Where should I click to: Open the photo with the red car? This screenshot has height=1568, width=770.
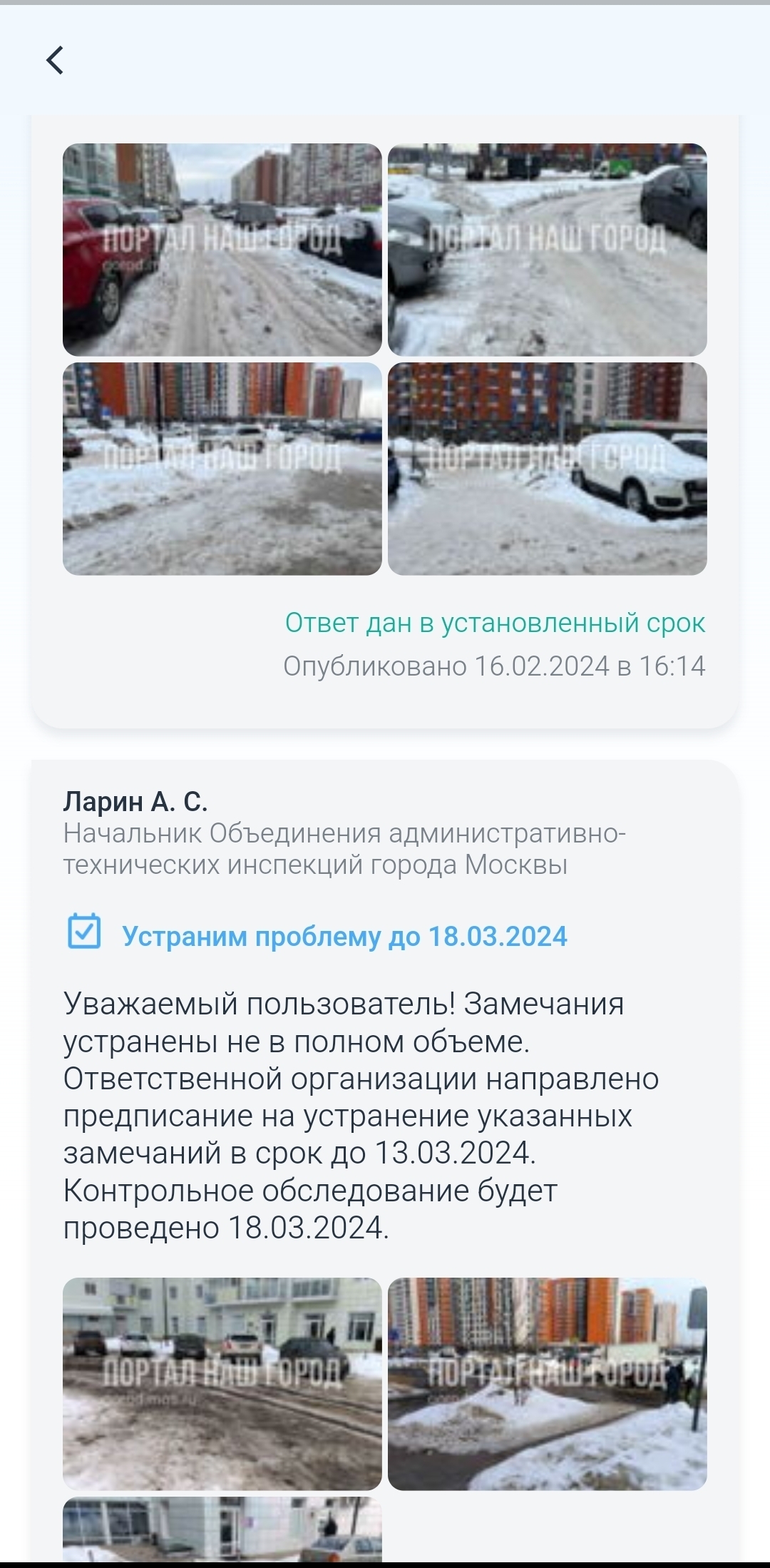click(222, 250)
